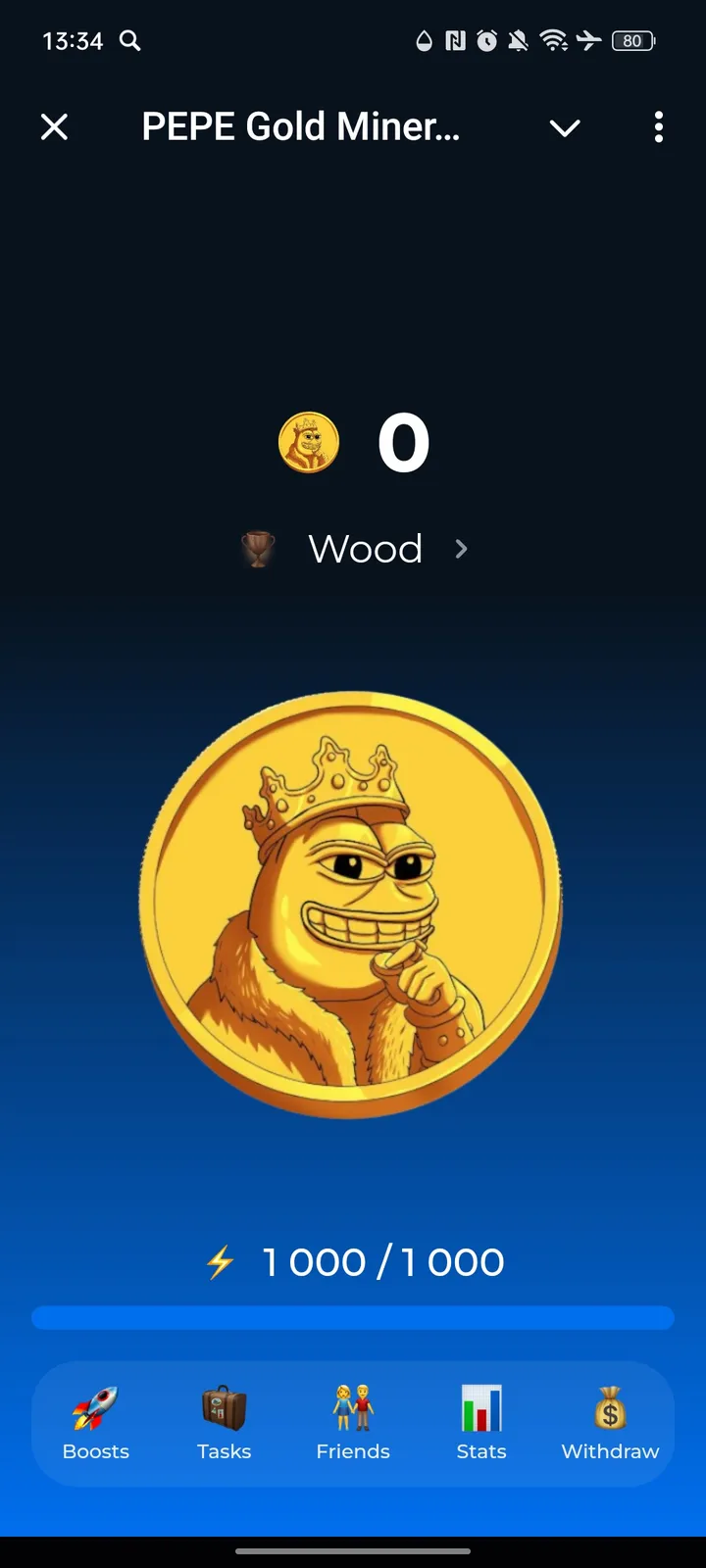
Task: Expand the Wood league with its arrow
Action: [461, 550]
